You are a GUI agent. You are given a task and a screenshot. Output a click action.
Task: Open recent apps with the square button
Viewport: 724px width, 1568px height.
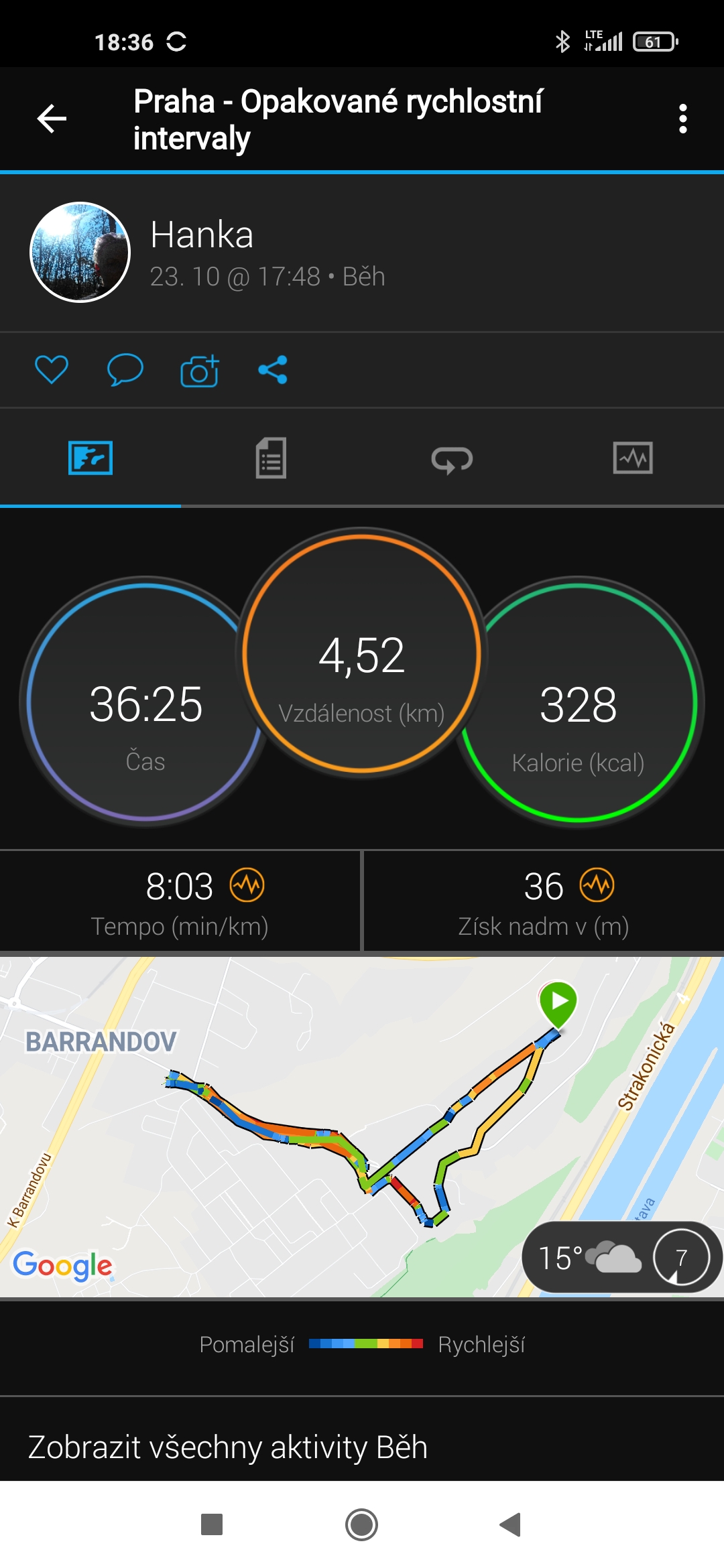tap(212, 1524)
